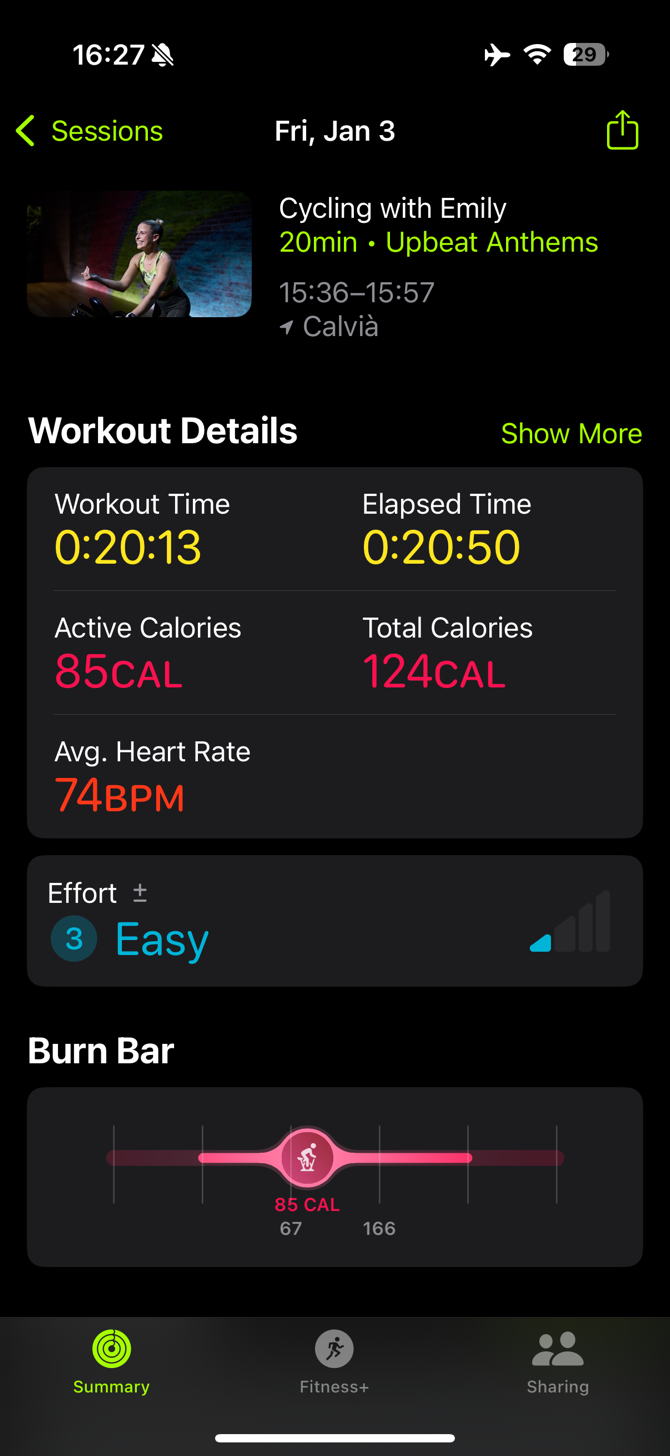
Task: Open the Cycling with Emily workout thumbnail
Action: point(139,254)
